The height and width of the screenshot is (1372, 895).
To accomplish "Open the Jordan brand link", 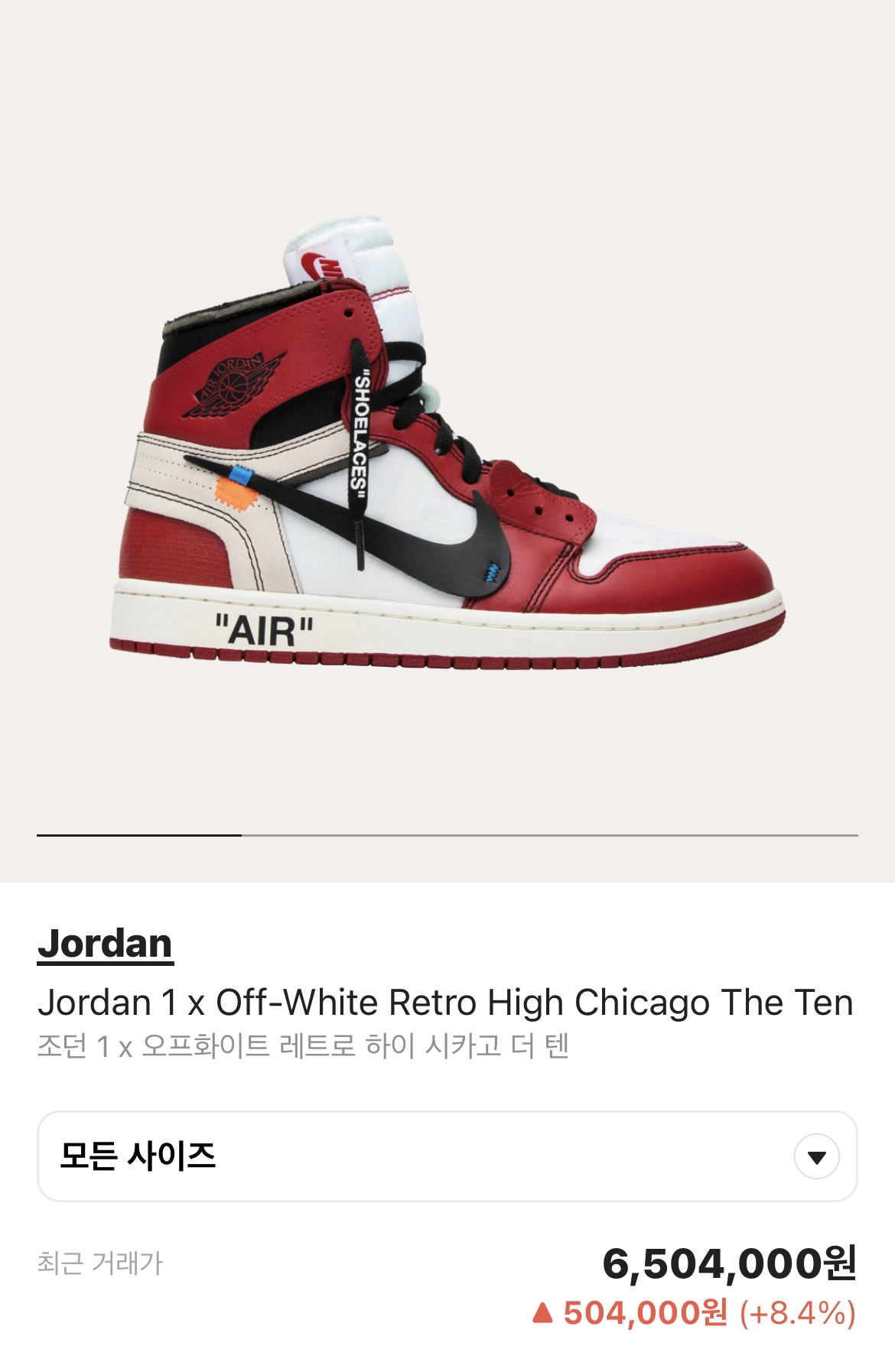I will [x=106, y=943].
